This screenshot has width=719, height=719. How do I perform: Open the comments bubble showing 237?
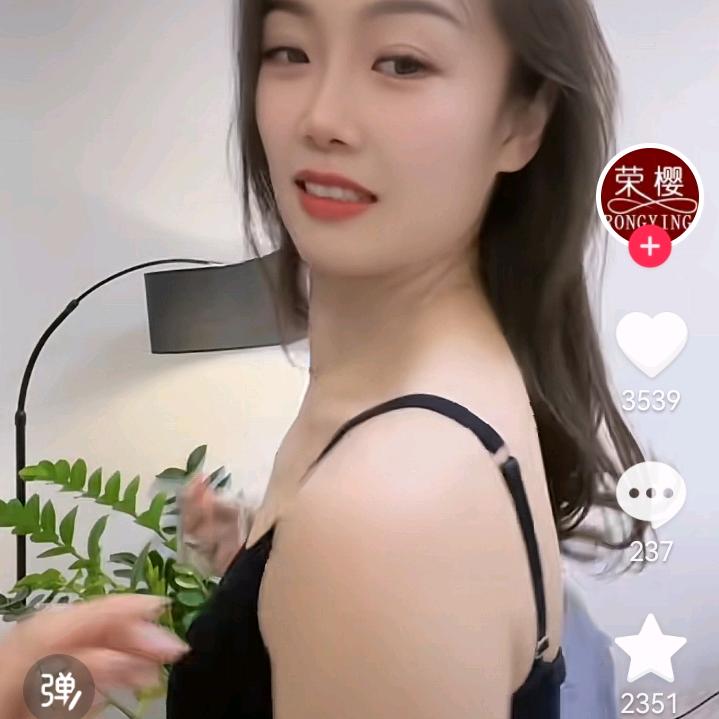[650, 495]
